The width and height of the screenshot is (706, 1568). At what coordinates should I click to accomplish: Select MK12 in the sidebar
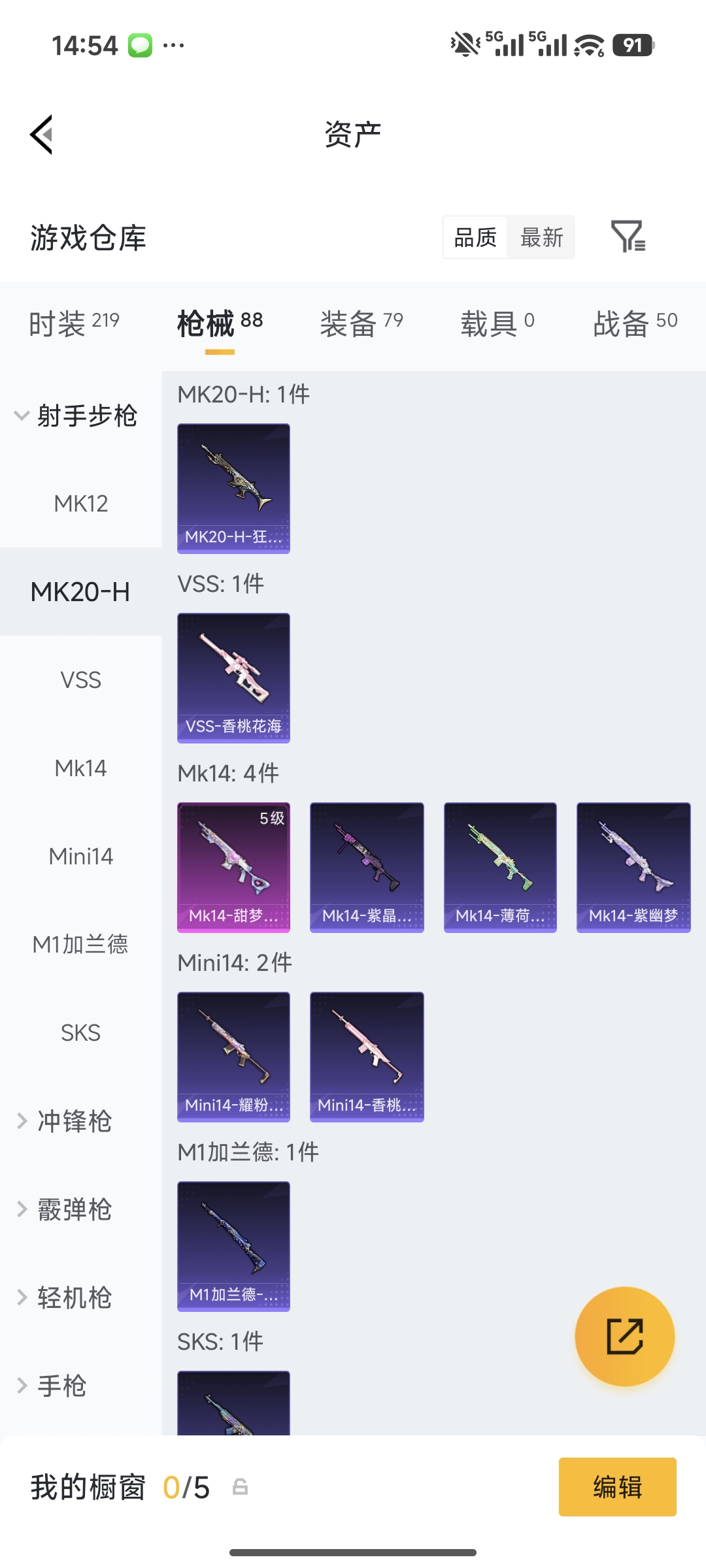click(80, 503)
